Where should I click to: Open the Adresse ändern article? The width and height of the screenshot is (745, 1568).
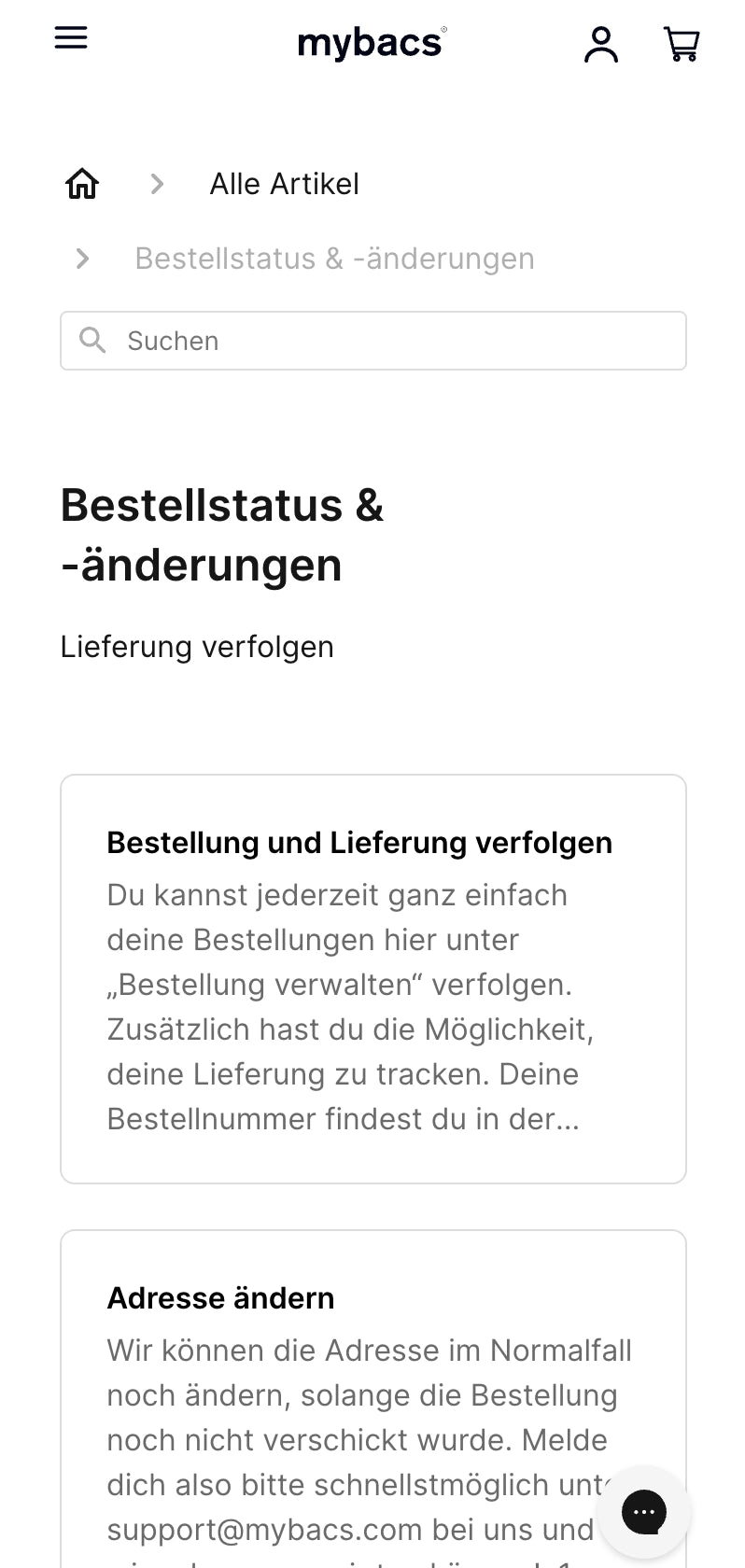(220, 1298)
